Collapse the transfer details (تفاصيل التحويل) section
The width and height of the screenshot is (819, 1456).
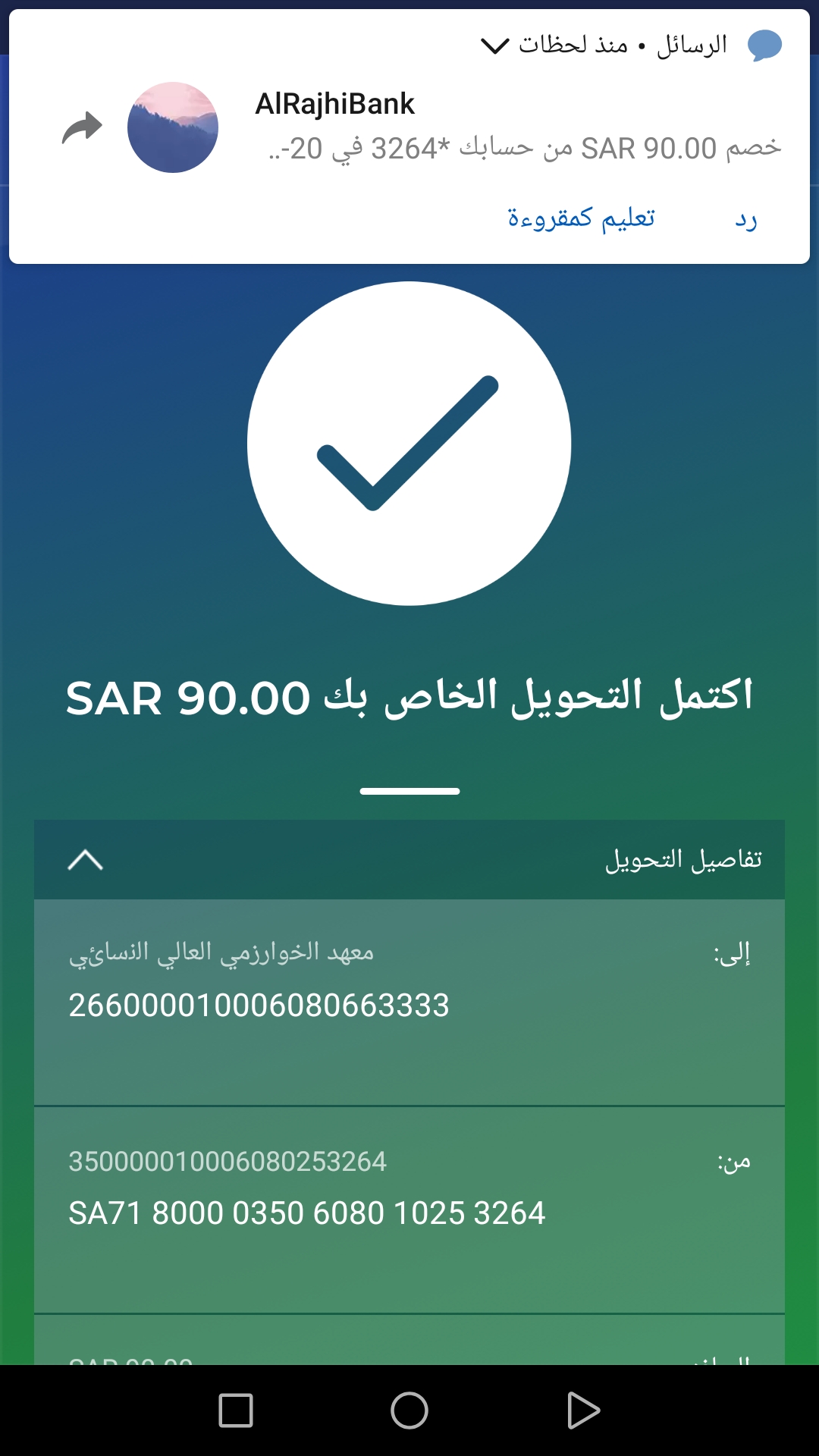click(x=86, y=860)
